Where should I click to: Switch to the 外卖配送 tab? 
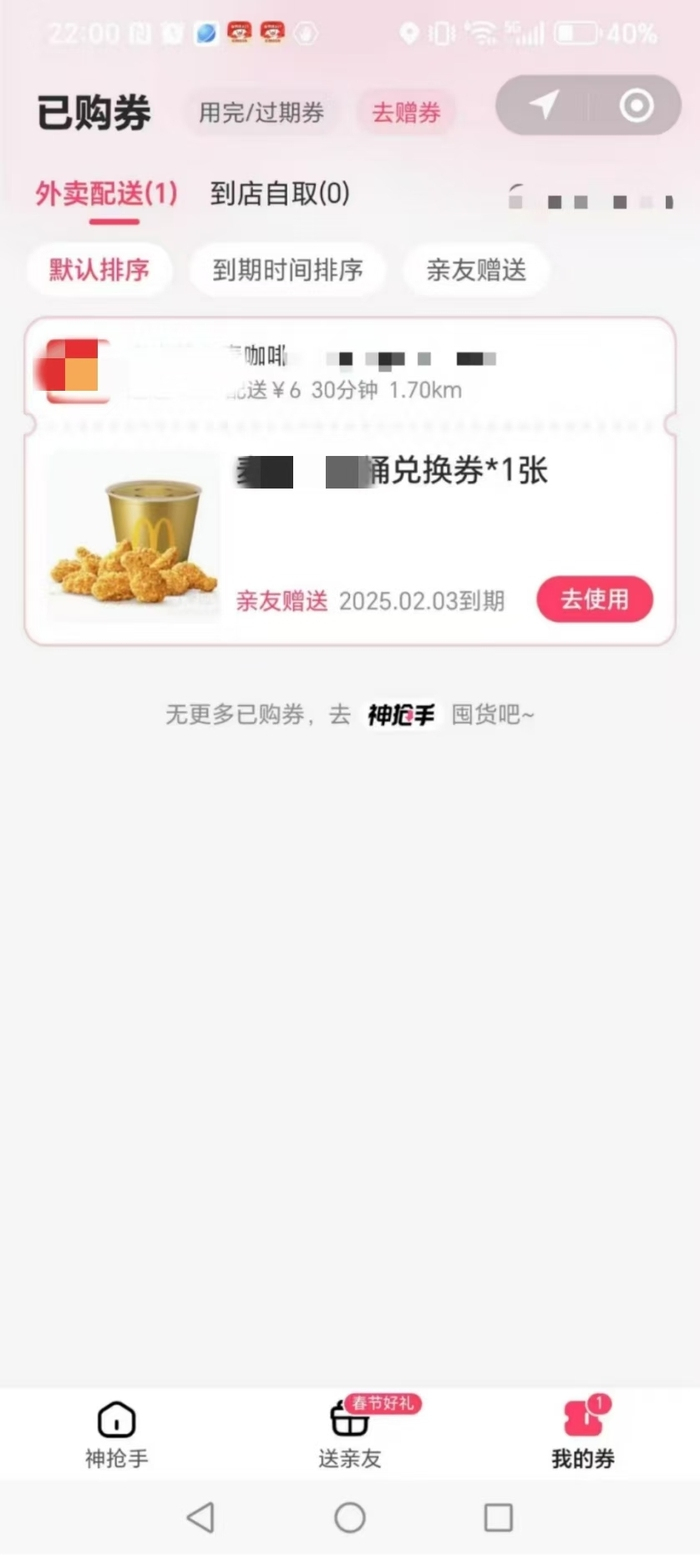(x=106, y=194)
